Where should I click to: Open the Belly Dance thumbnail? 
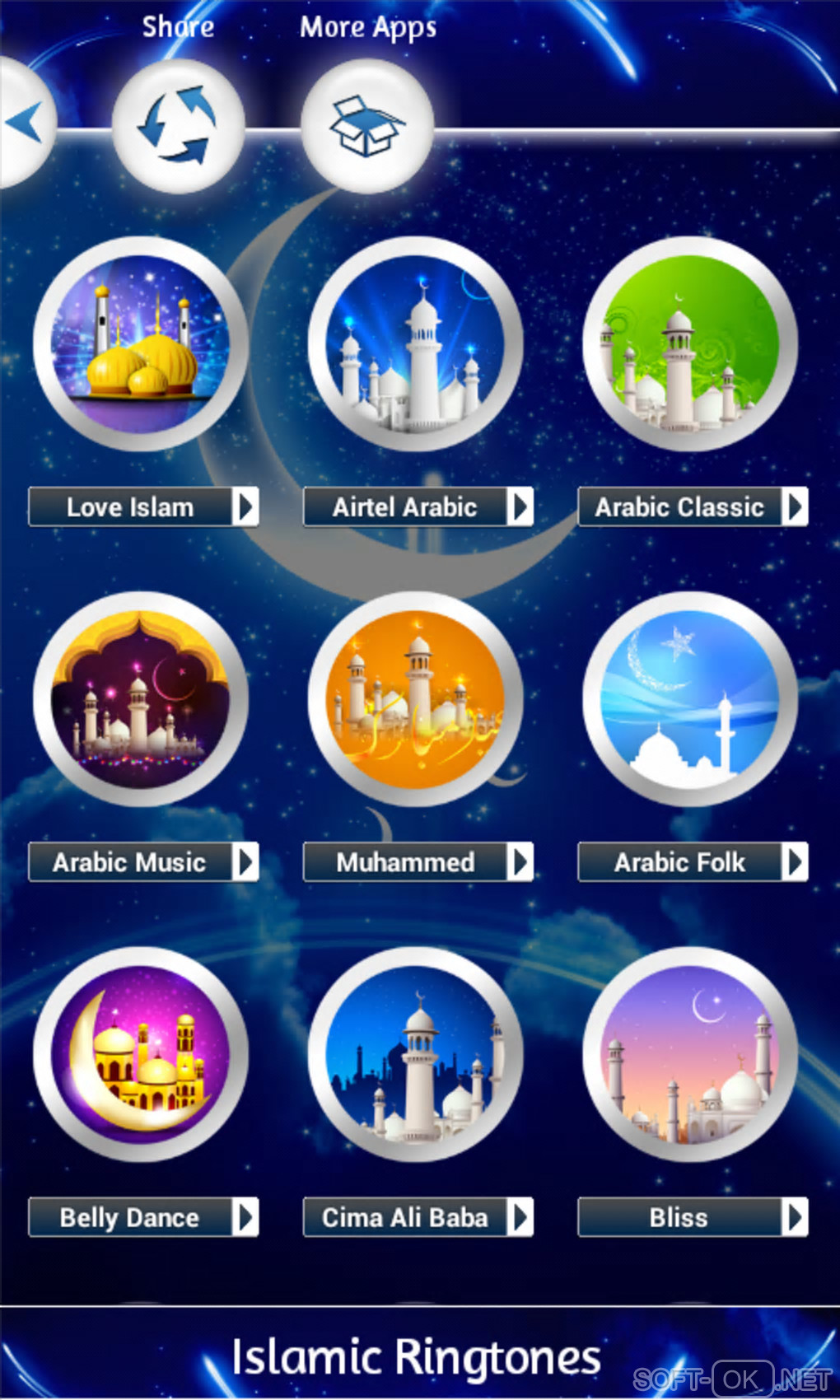[x=141, y=1054]
